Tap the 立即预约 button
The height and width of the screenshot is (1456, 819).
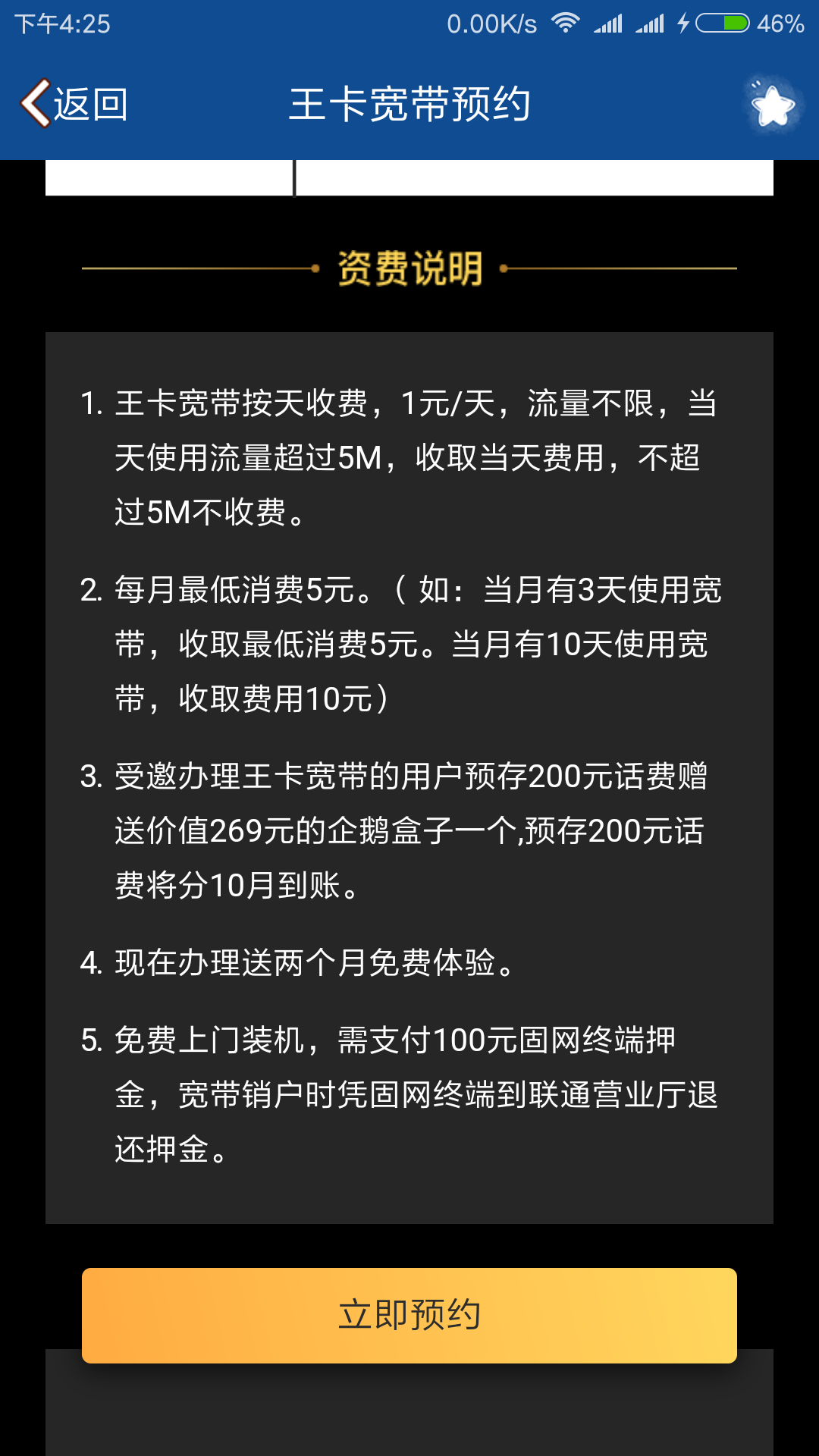click(409, 1315)
